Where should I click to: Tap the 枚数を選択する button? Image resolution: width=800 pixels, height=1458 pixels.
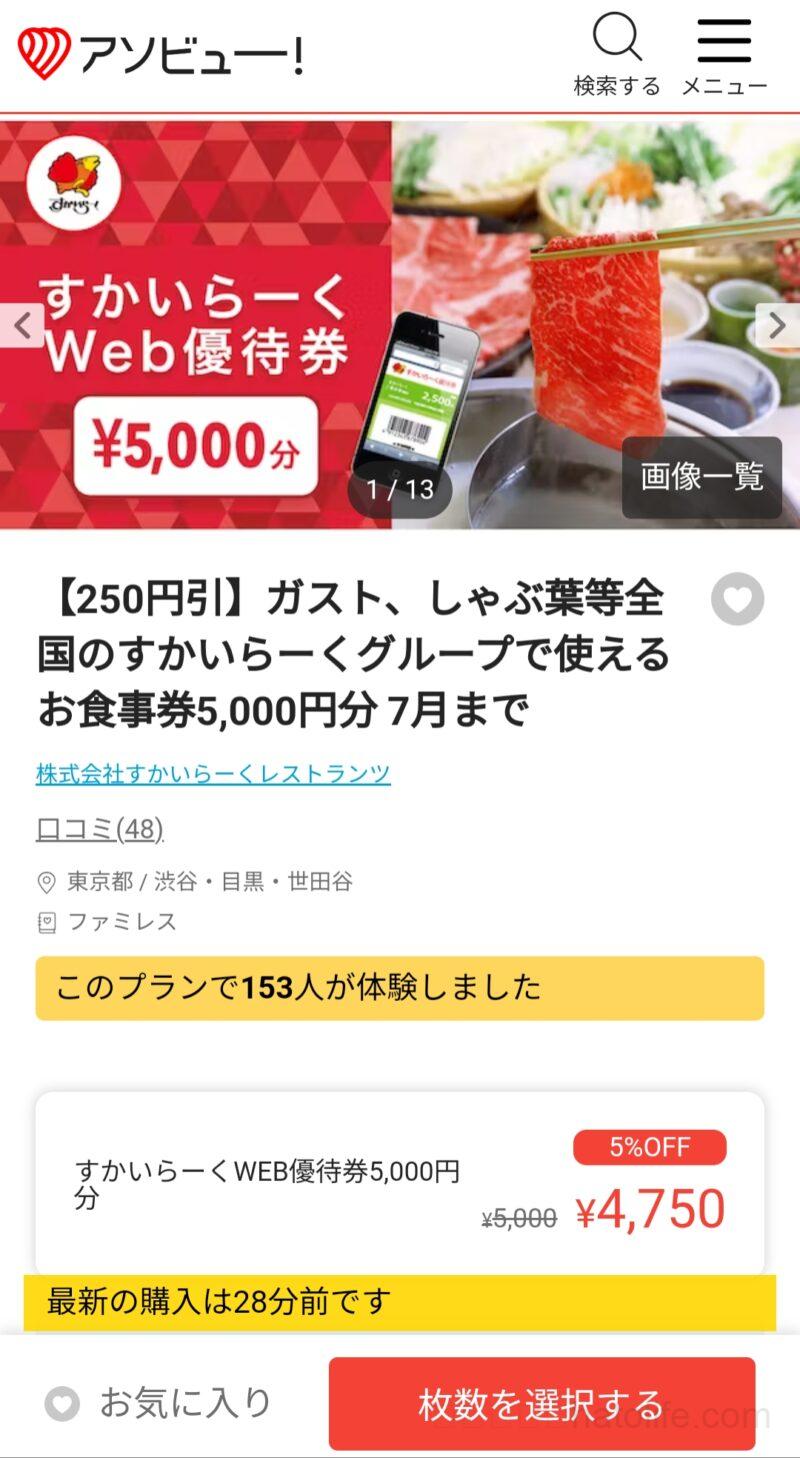tap(541, 1404)
